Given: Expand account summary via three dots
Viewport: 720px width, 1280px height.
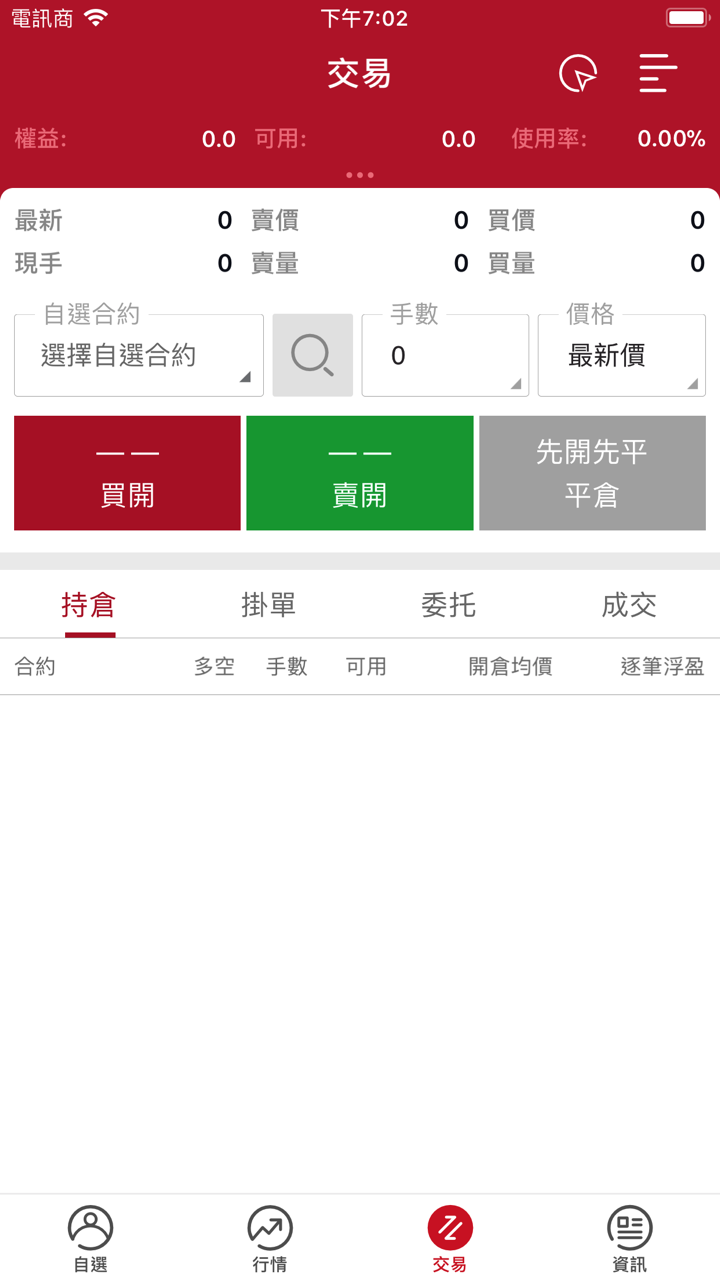Looking at the screenshot, I should (x=360, y=175).
